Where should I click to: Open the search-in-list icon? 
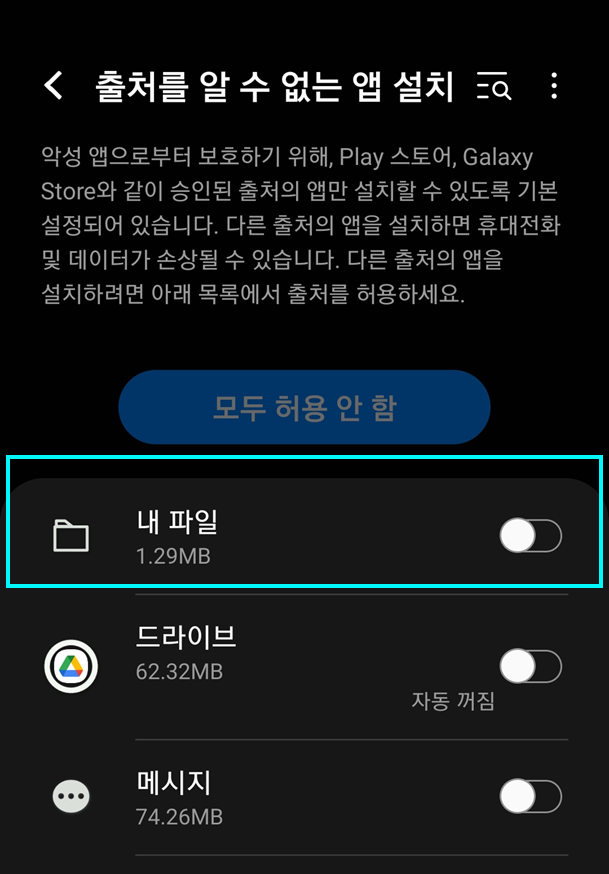click(494, 87)
